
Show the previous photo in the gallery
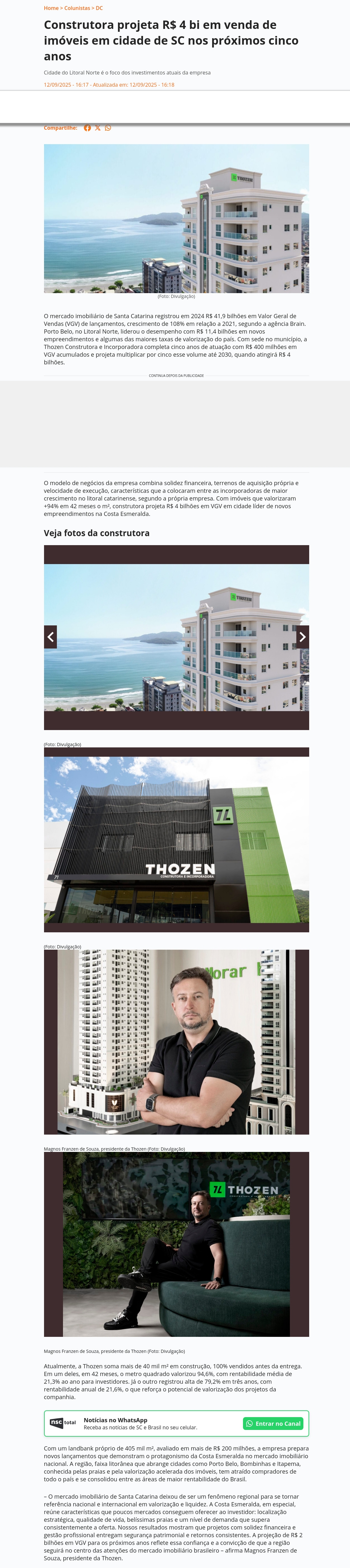tap(50, 637)
